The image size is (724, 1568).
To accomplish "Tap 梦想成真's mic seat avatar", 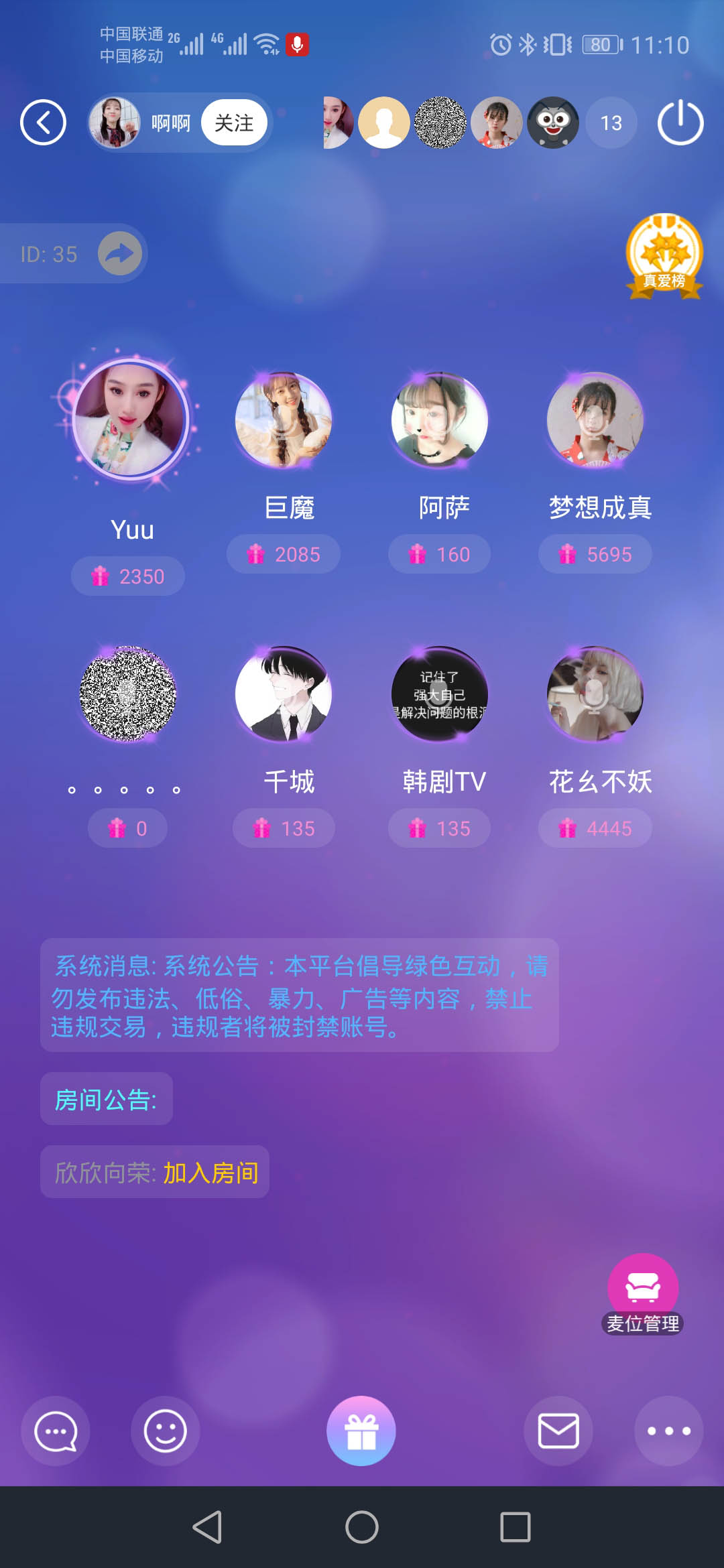I will point(595,420).
